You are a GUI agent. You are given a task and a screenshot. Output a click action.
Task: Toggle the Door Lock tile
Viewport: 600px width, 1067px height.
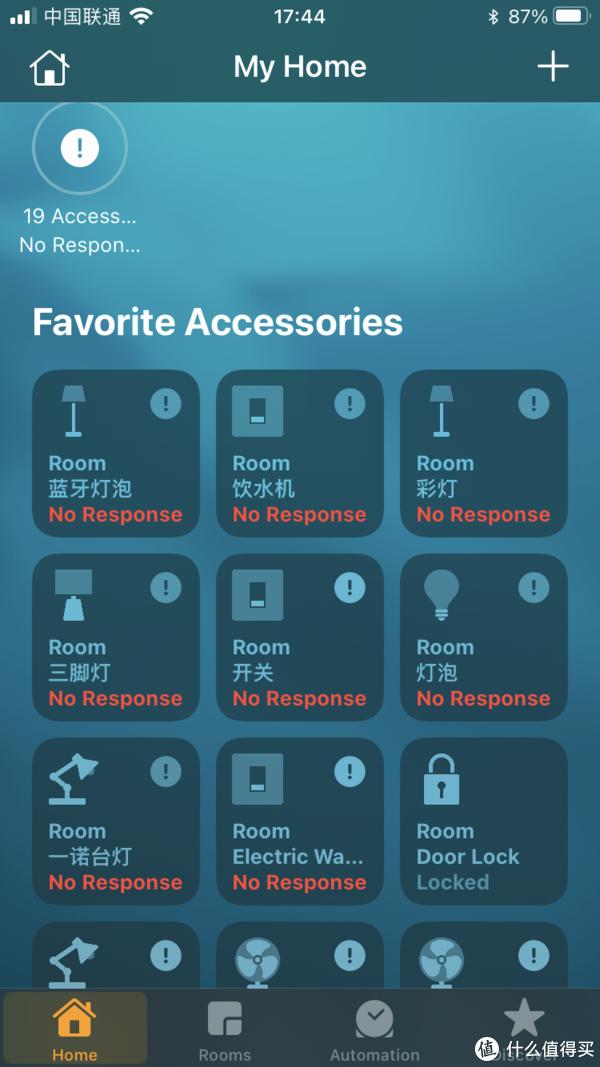click(484, 821)
